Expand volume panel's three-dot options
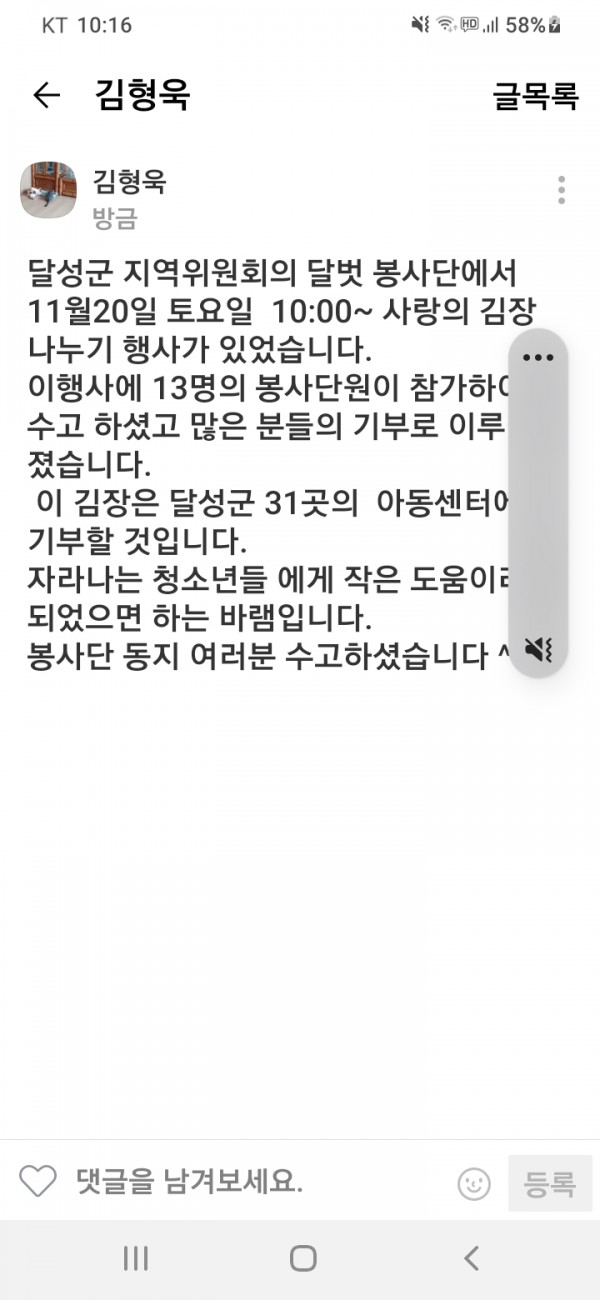 538,358
